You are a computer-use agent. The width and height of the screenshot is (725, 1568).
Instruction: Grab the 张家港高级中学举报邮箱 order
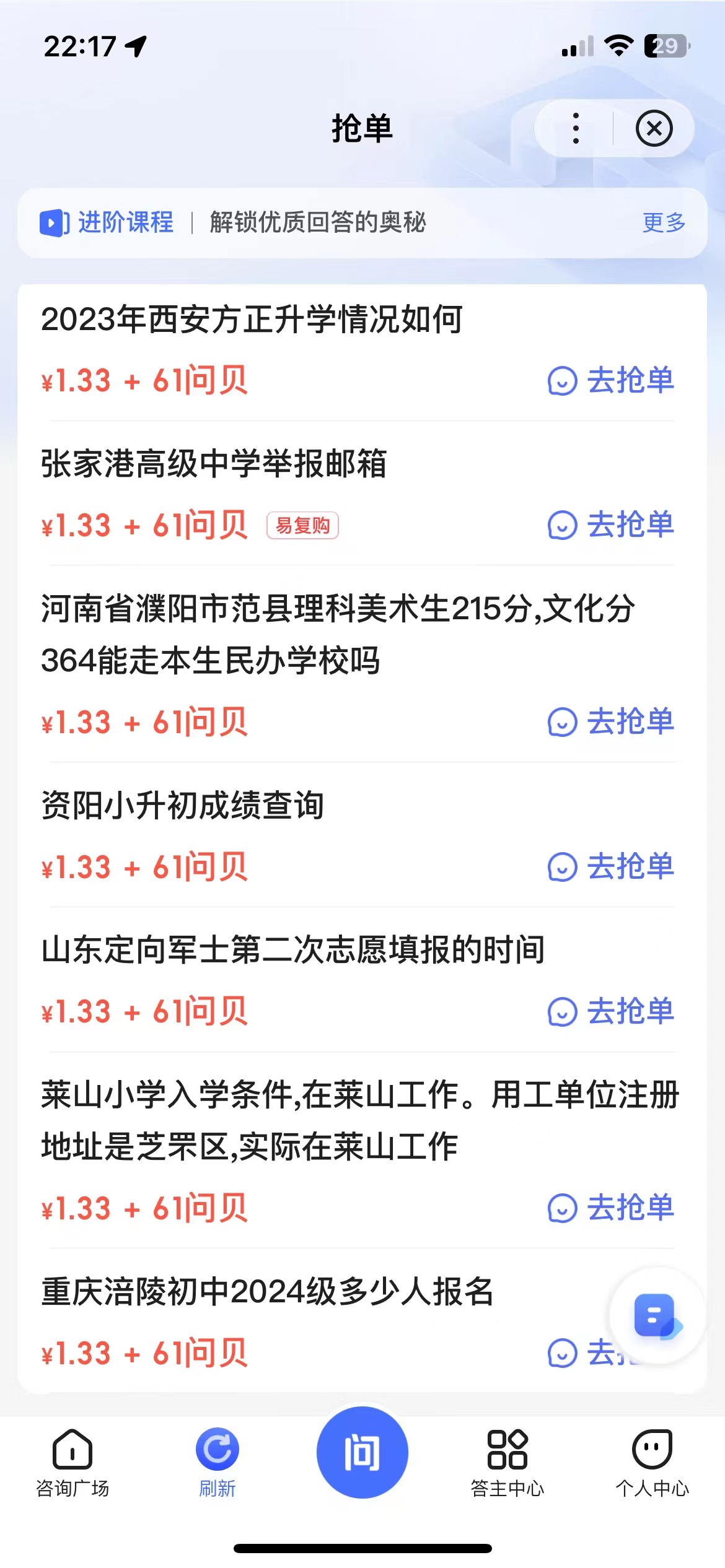(x=611, y=525)
